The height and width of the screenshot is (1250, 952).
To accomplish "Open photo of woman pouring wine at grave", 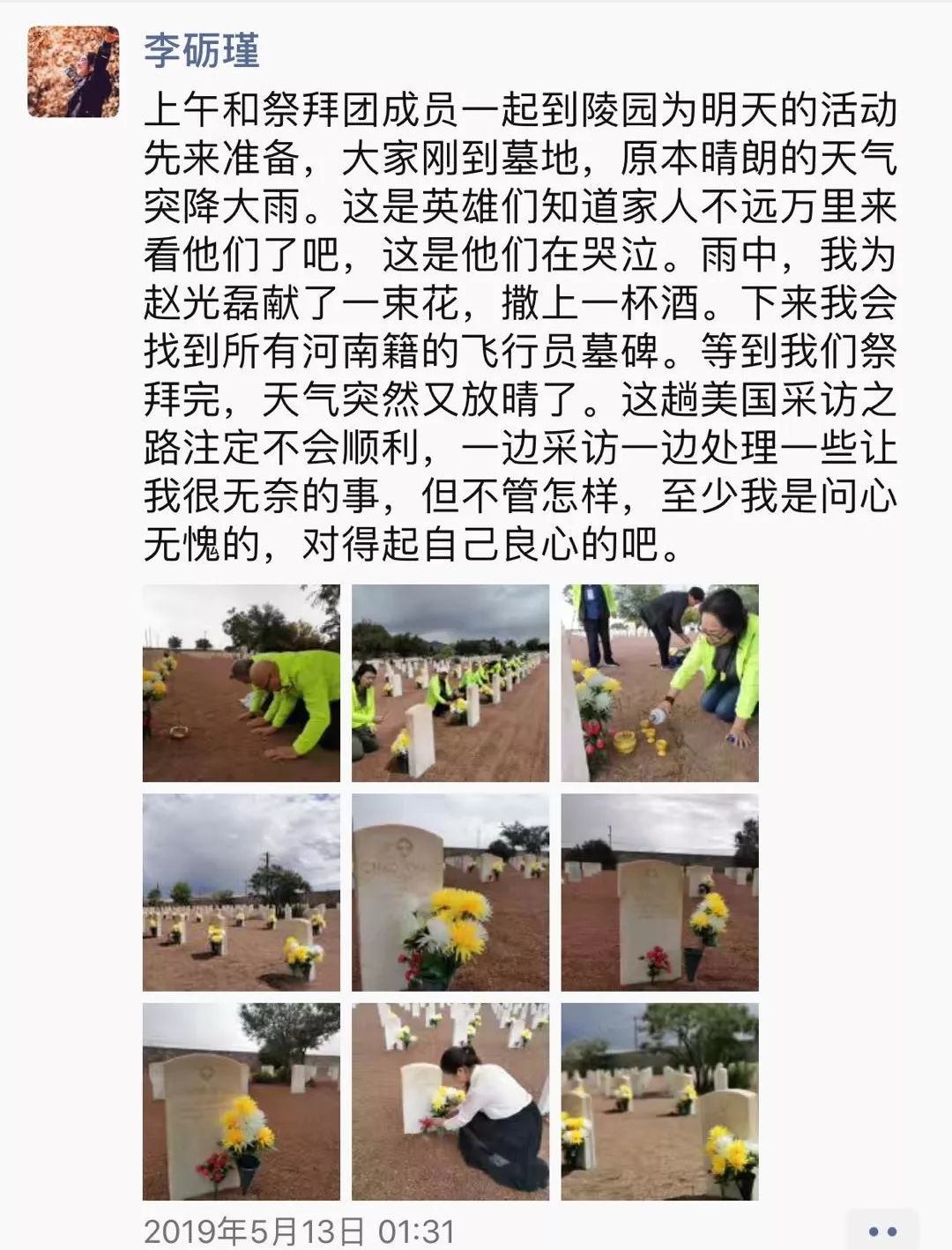I will coord(659,683).
